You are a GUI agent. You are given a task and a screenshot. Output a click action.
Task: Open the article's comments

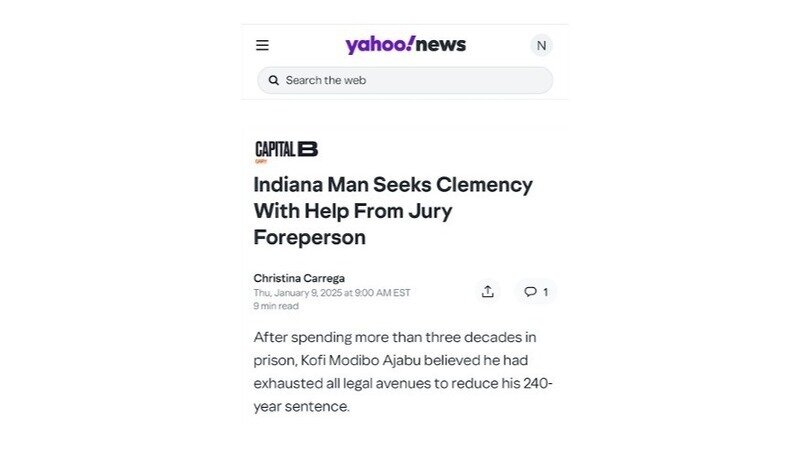536,292
